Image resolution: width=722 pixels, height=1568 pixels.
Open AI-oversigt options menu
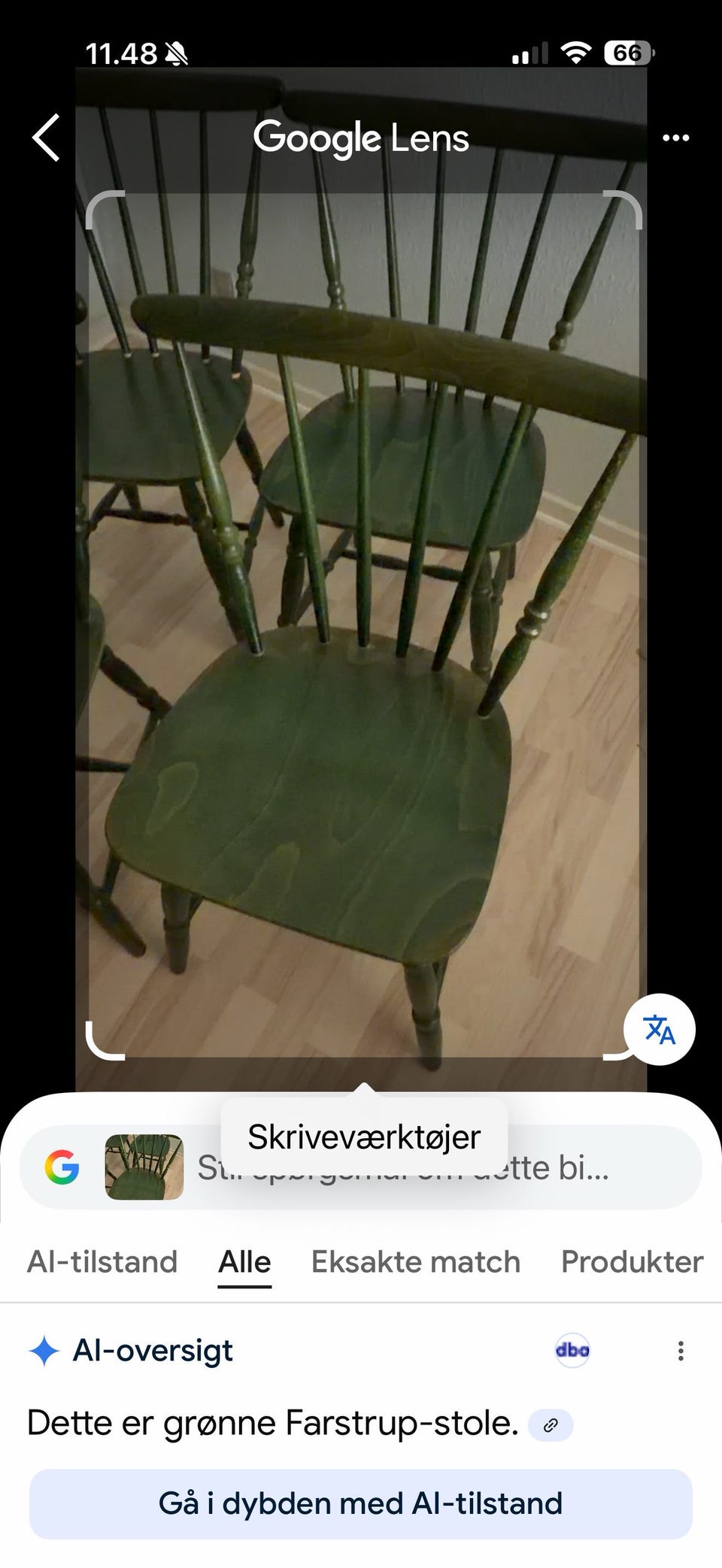point(681,1351)
